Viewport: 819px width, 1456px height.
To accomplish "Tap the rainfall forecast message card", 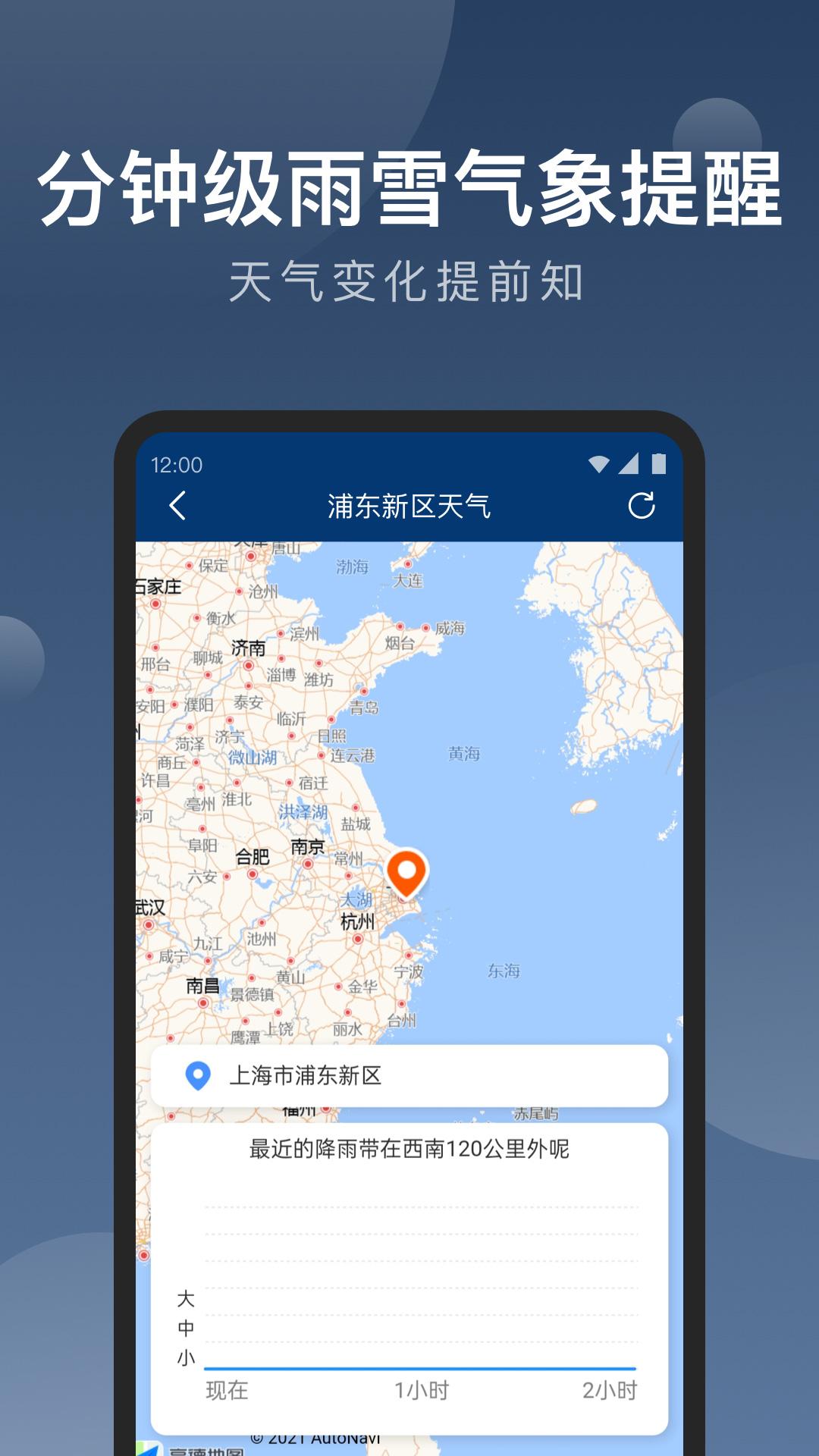I will [409, 1149].
